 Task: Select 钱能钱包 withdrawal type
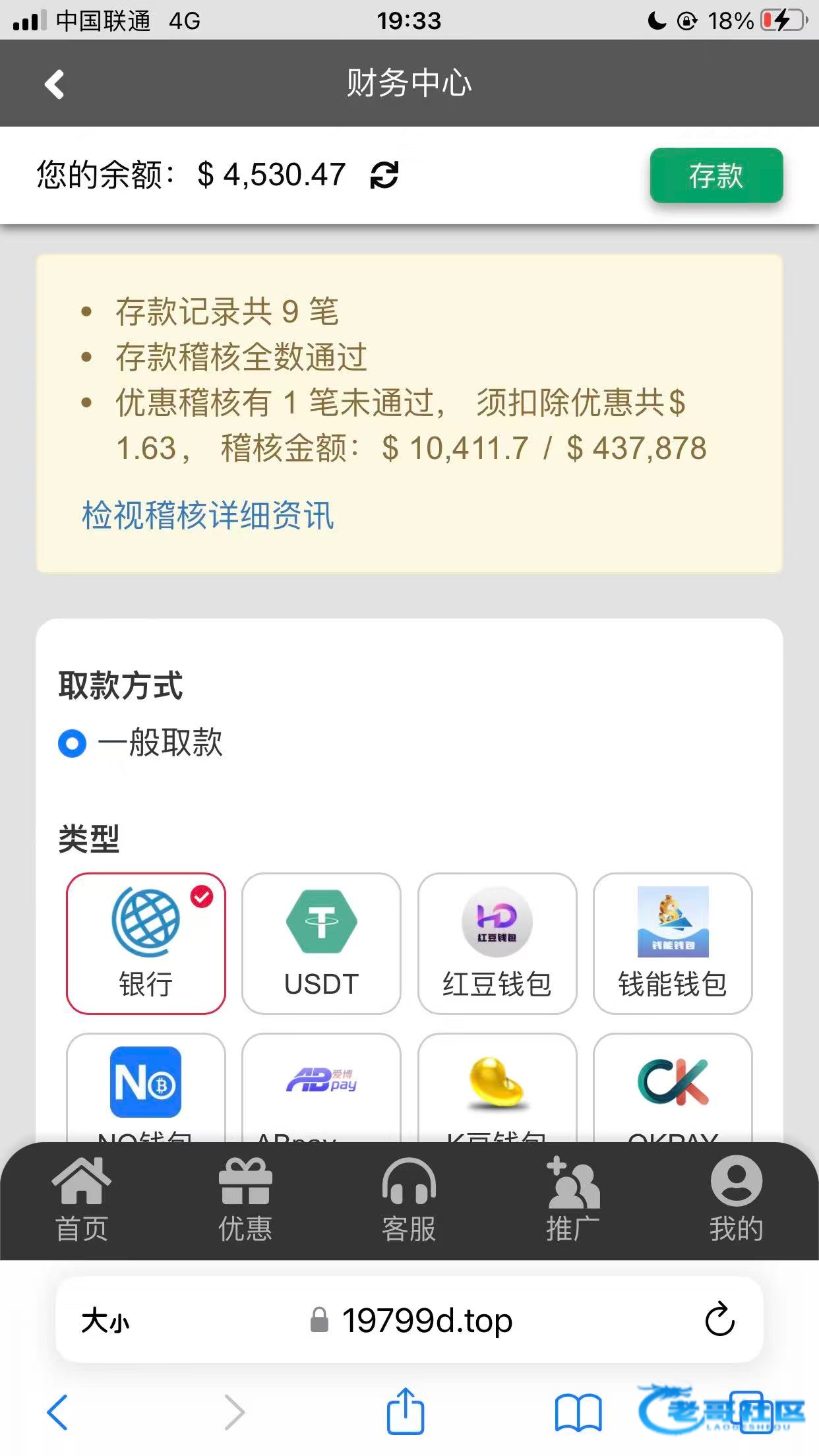[x=673, y=943]
